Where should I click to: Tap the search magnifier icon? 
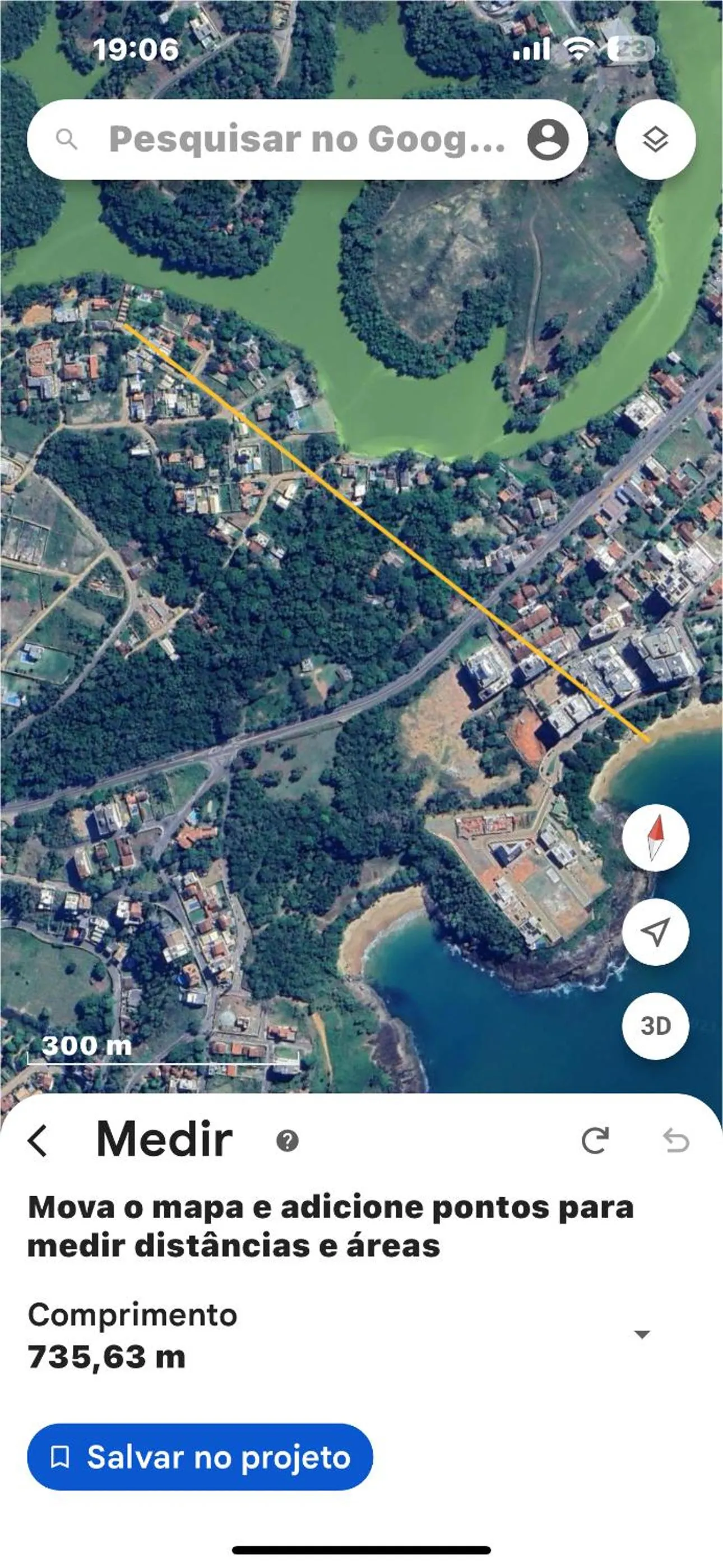(69, 140)
